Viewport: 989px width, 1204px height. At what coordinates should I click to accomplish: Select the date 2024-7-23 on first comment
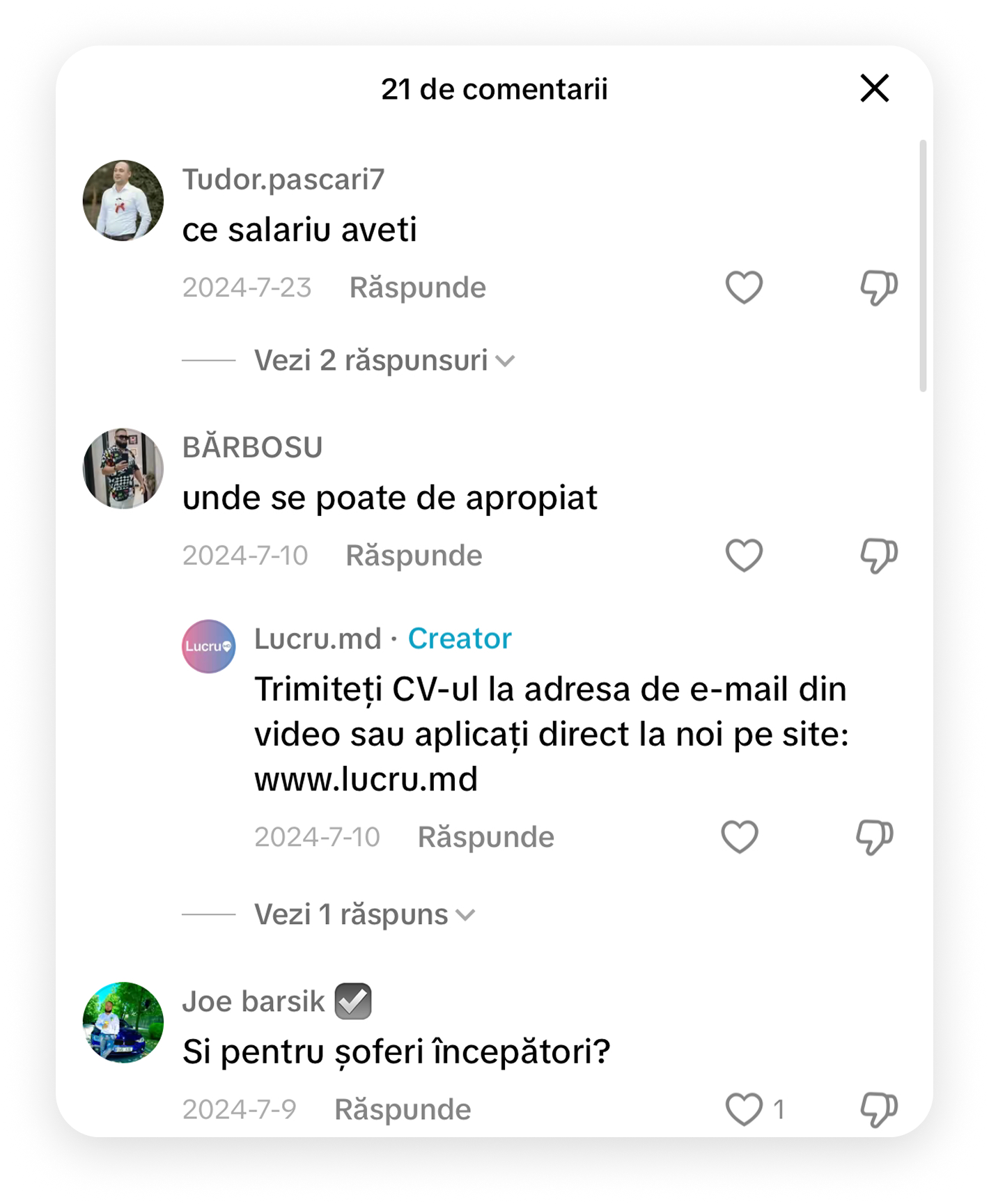pos(247,286)
